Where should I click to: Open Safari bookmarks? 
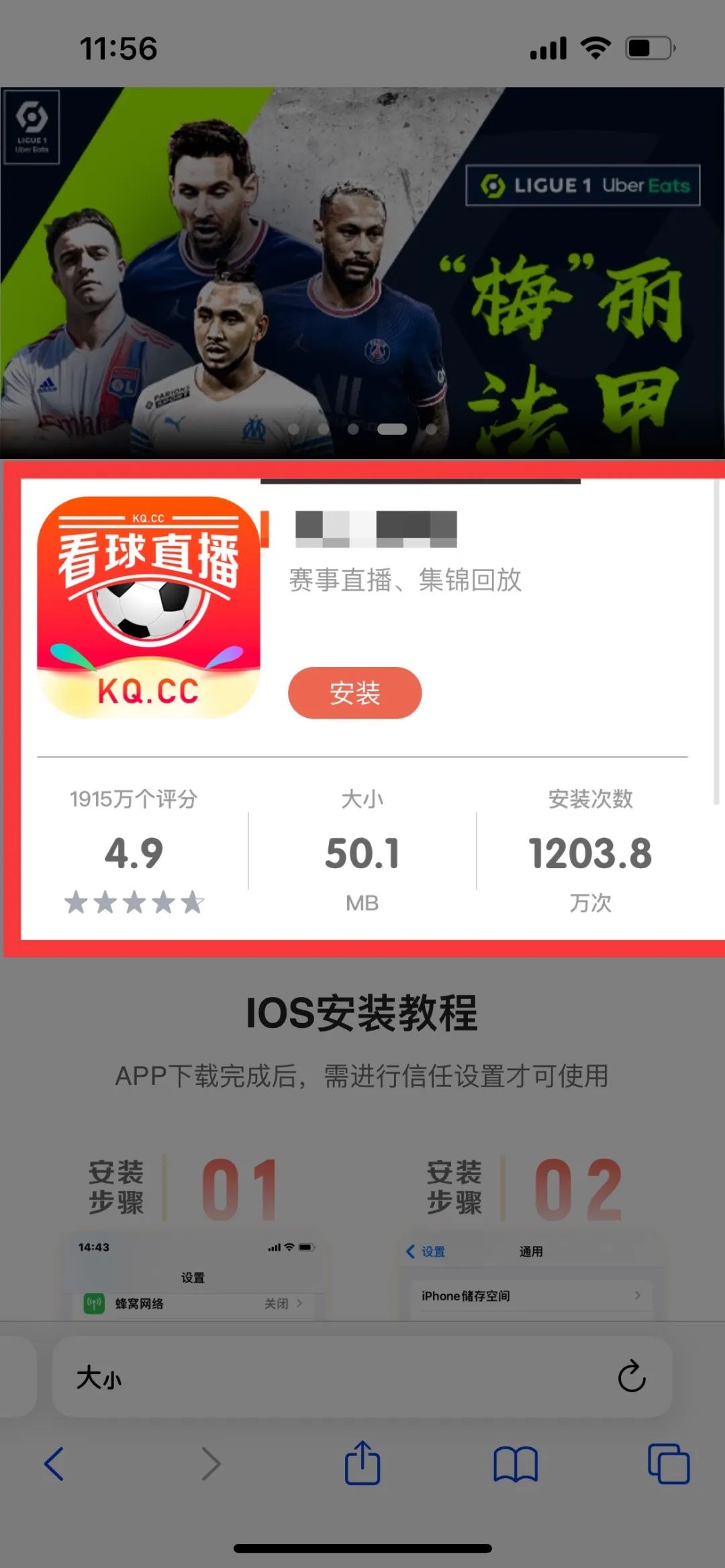(x=515, y=1464)
